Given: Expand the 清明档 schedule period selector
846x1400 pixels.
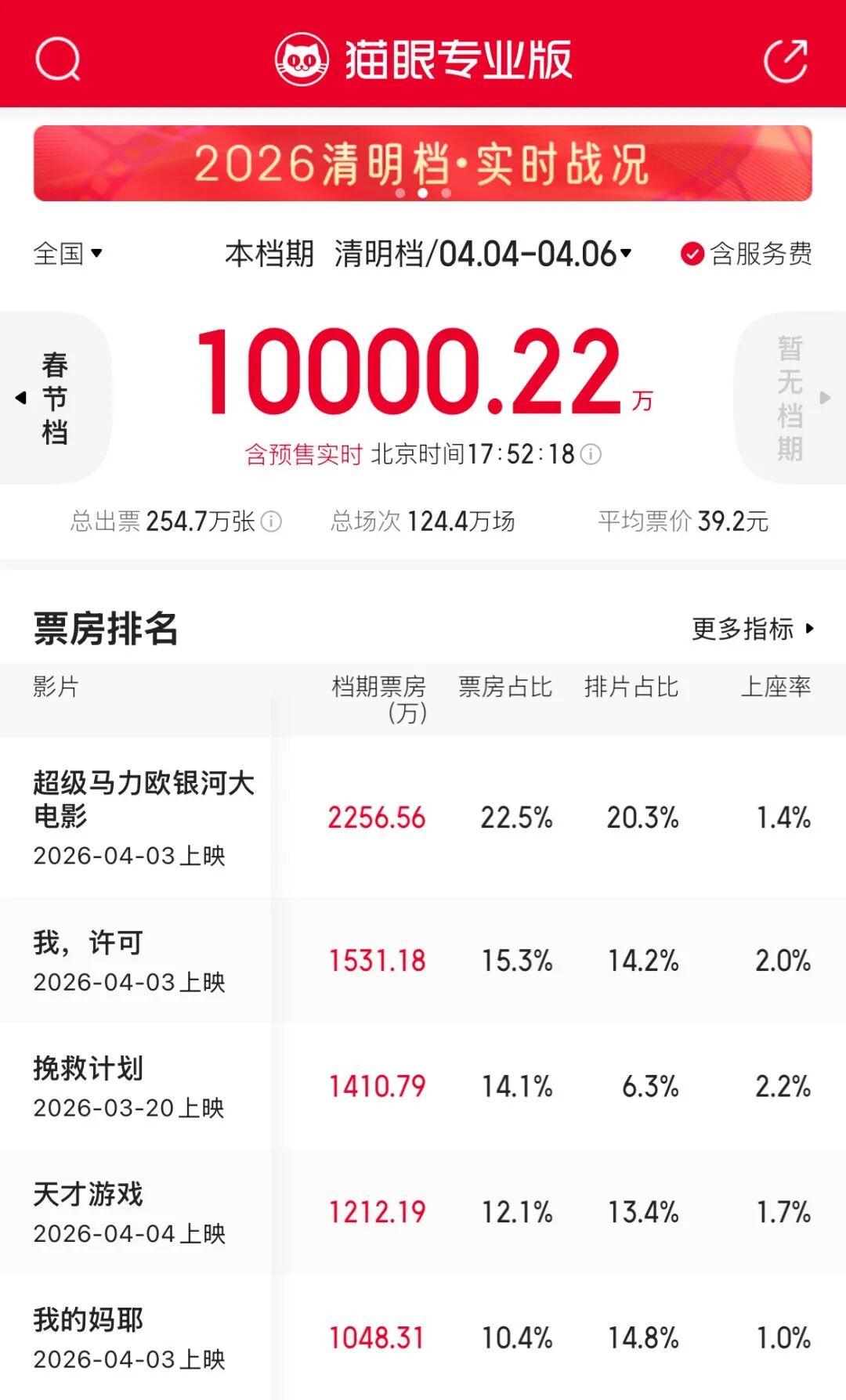Looking at the screenshot, I should [x=483, y=254].
